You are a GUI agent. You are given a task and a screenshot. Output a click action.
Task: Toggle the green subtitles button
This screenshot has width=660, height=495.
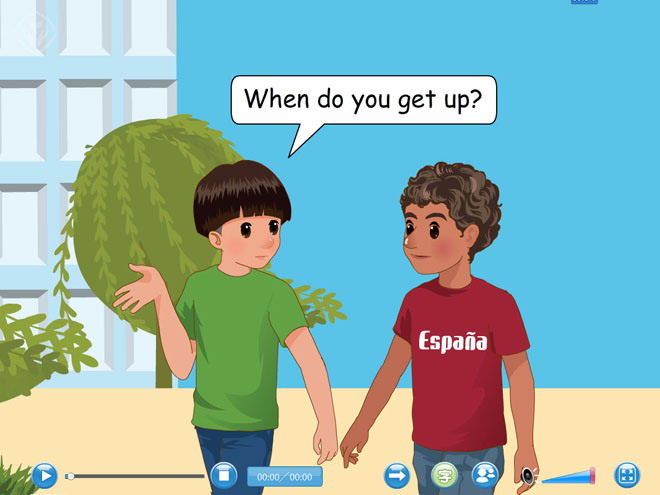[x=444, y=475]
